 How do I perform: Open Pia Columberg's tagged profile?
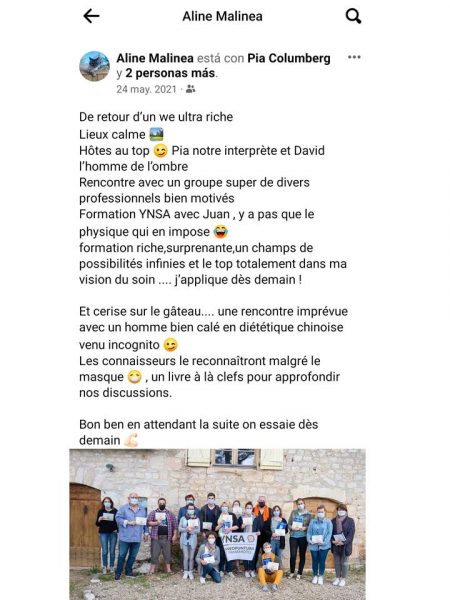point(289,58)
